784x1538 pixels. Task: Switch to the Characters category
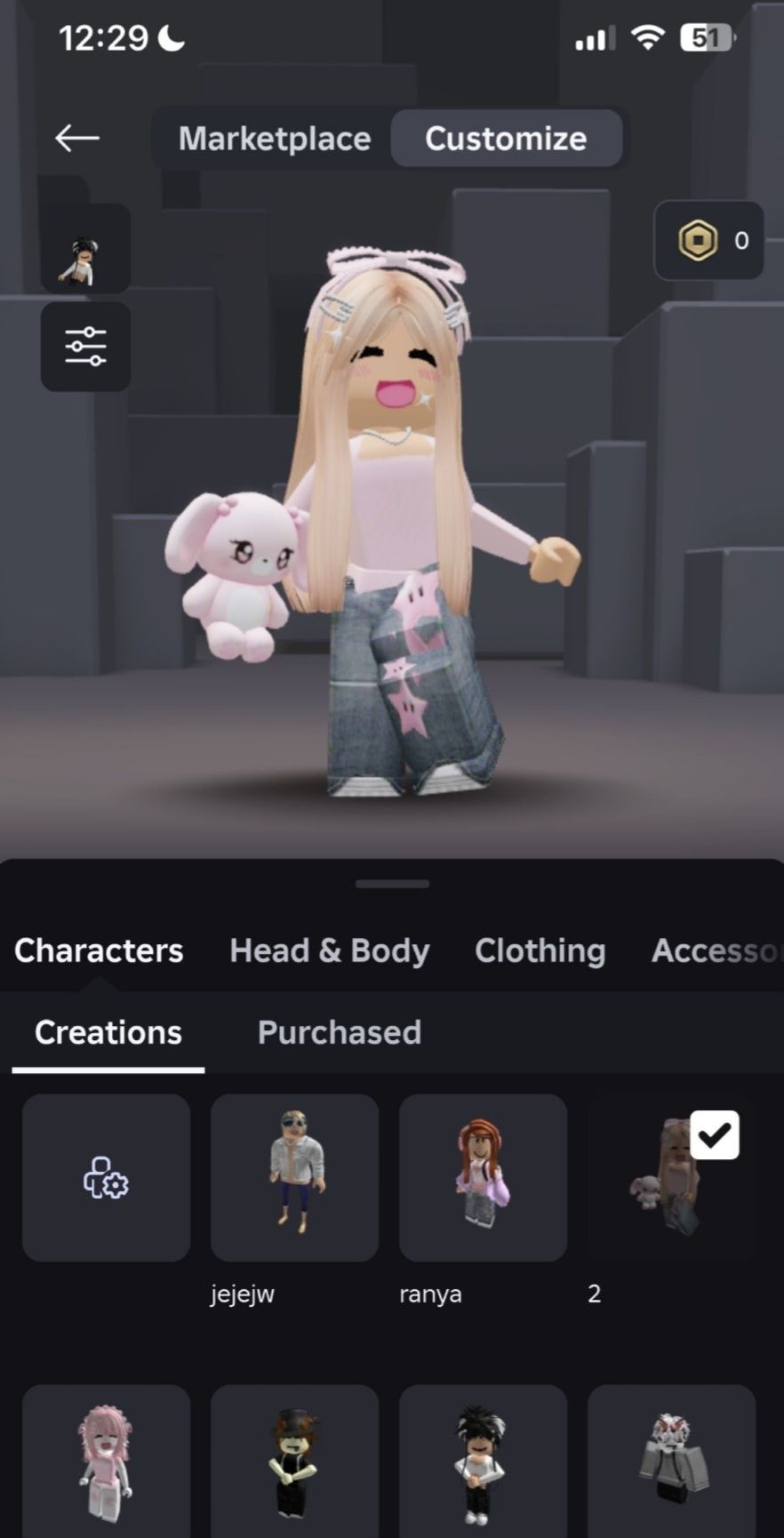tap(99, 950)
